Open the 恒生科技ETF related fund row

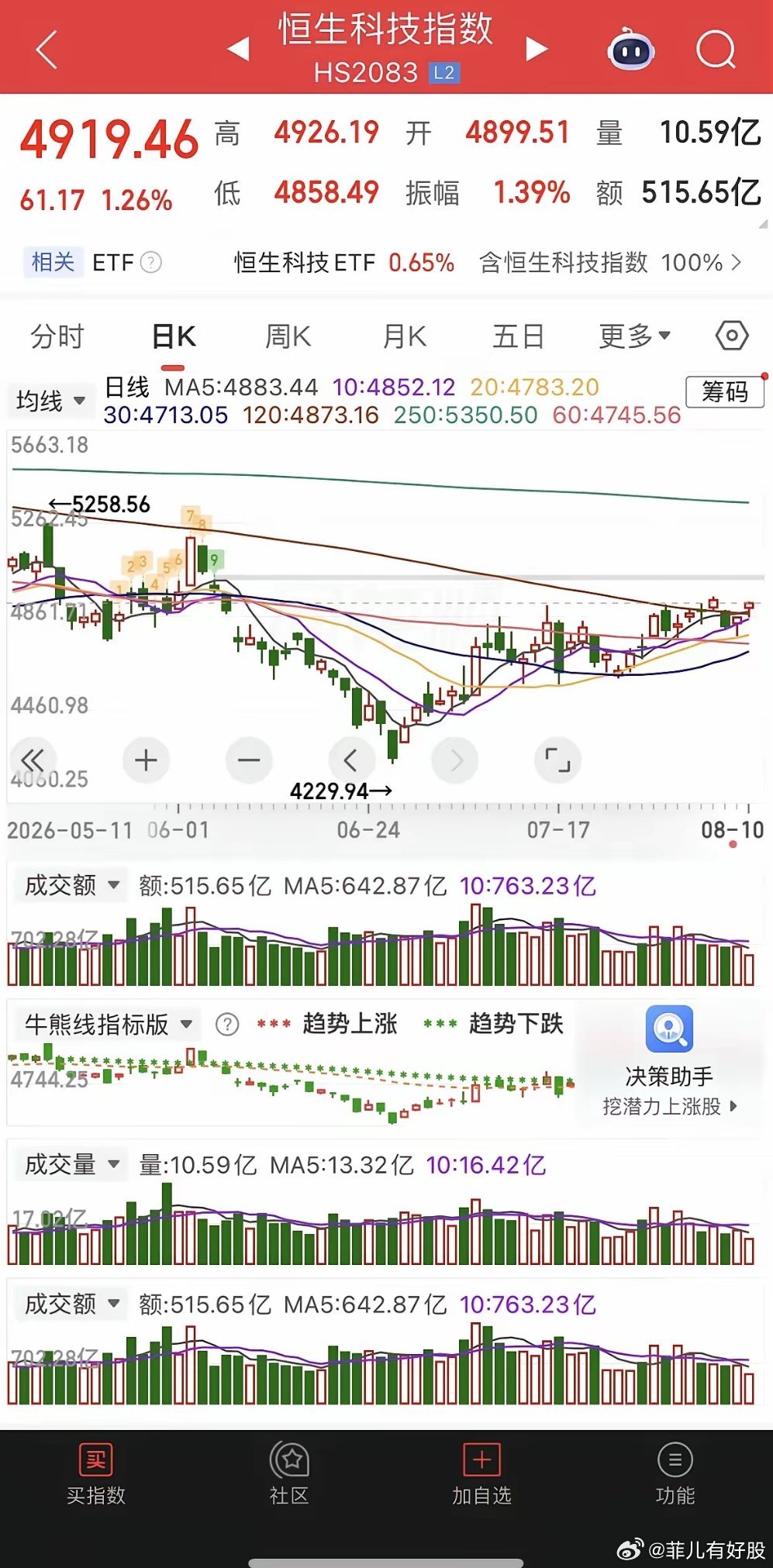click(x=488, y=263)
